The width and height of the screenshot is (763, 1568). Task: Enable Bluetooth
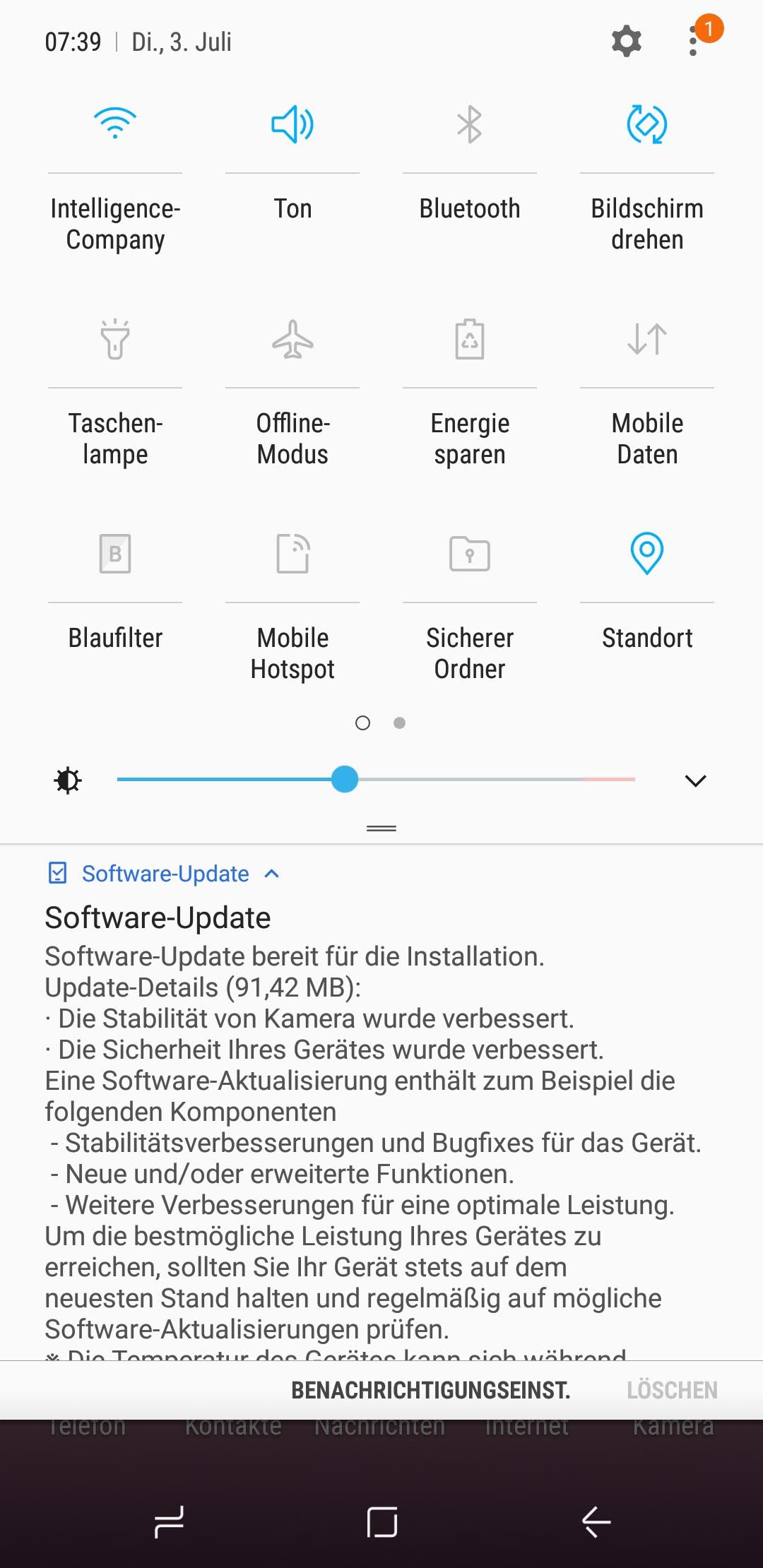tap(469, 124)
